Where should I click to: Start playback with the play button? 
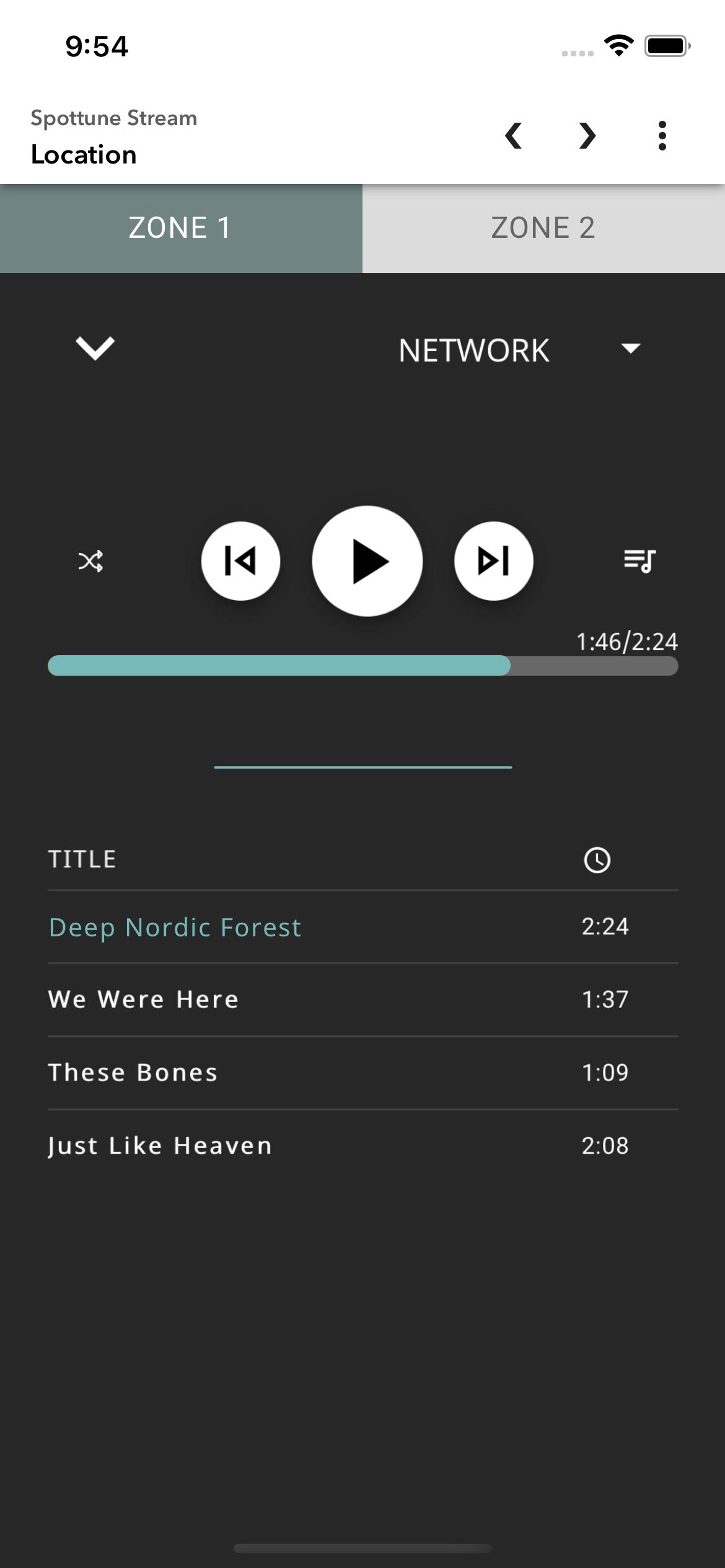[367, 561]
